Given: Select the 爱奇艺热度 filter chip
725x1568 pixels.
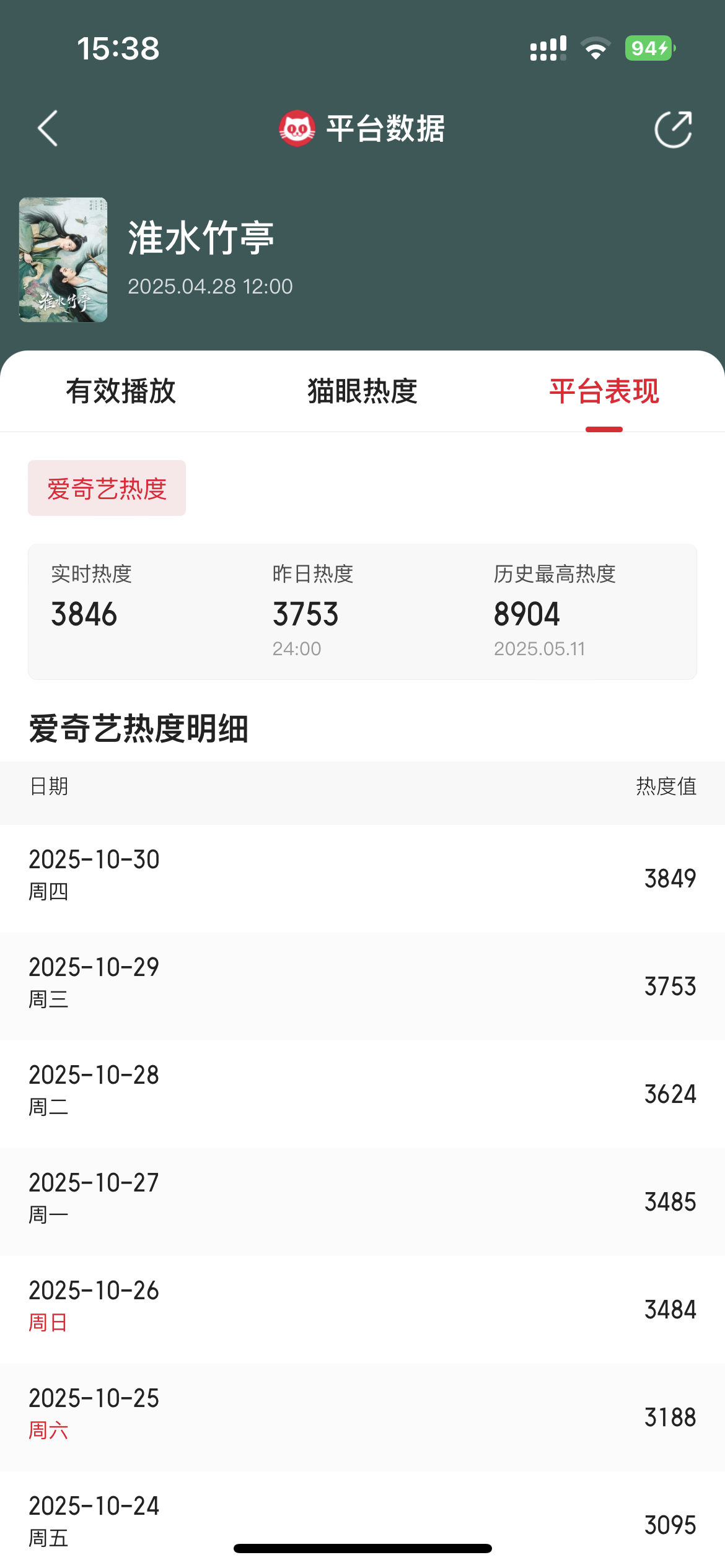Looking at the screenshot, I should click(x=107, y=487).
